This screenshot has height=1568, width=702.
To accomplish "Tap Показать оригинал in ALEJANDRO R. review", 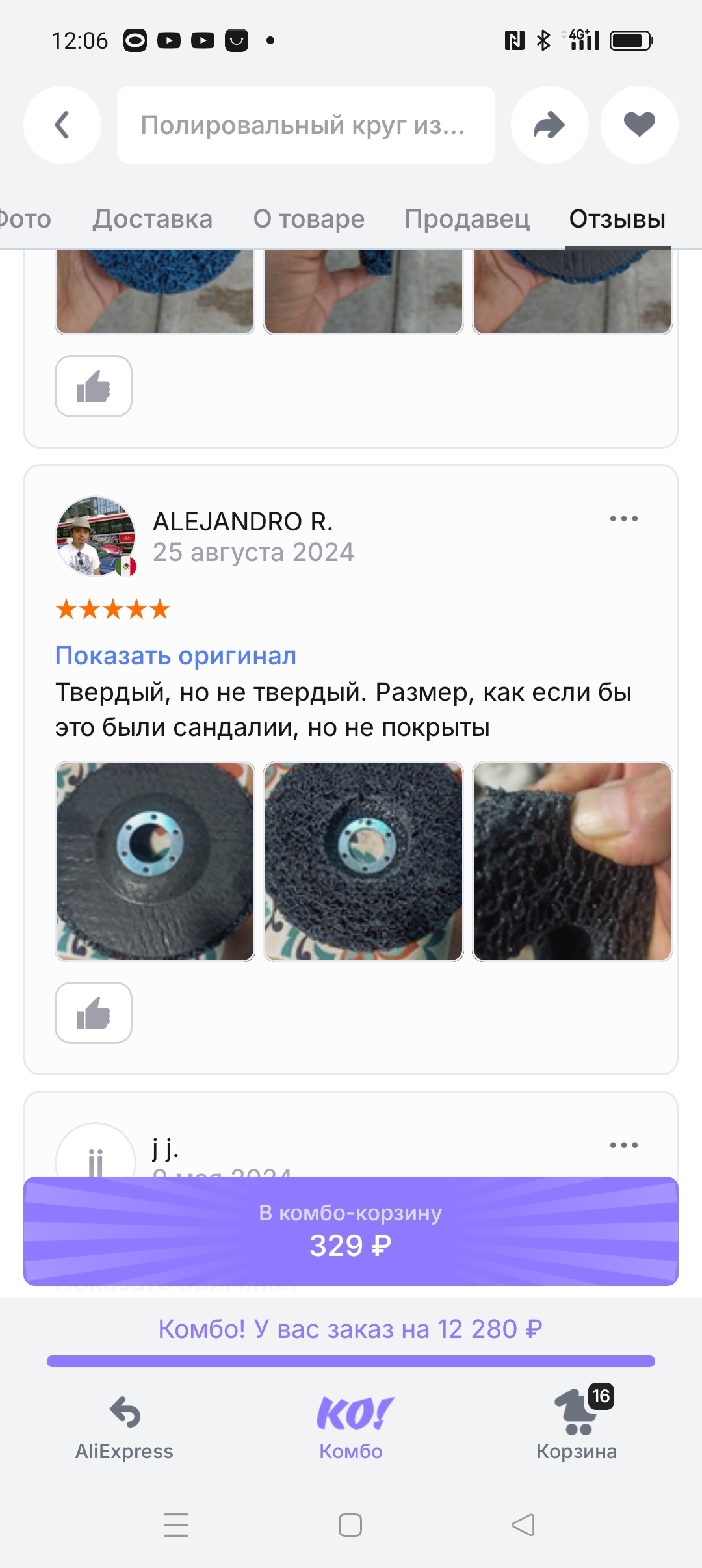I will [175, 656].
